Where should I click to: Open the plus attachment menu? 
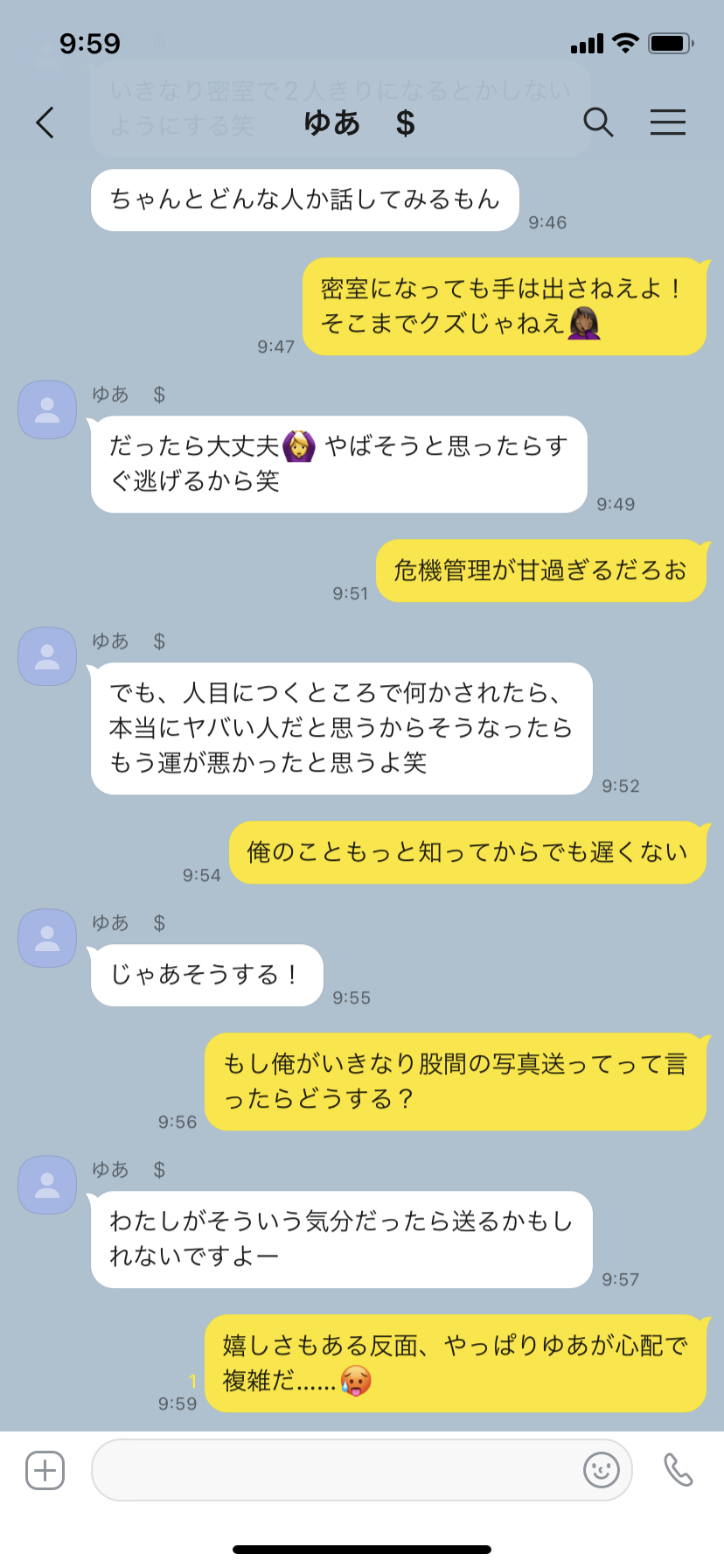pos(45,1470)
